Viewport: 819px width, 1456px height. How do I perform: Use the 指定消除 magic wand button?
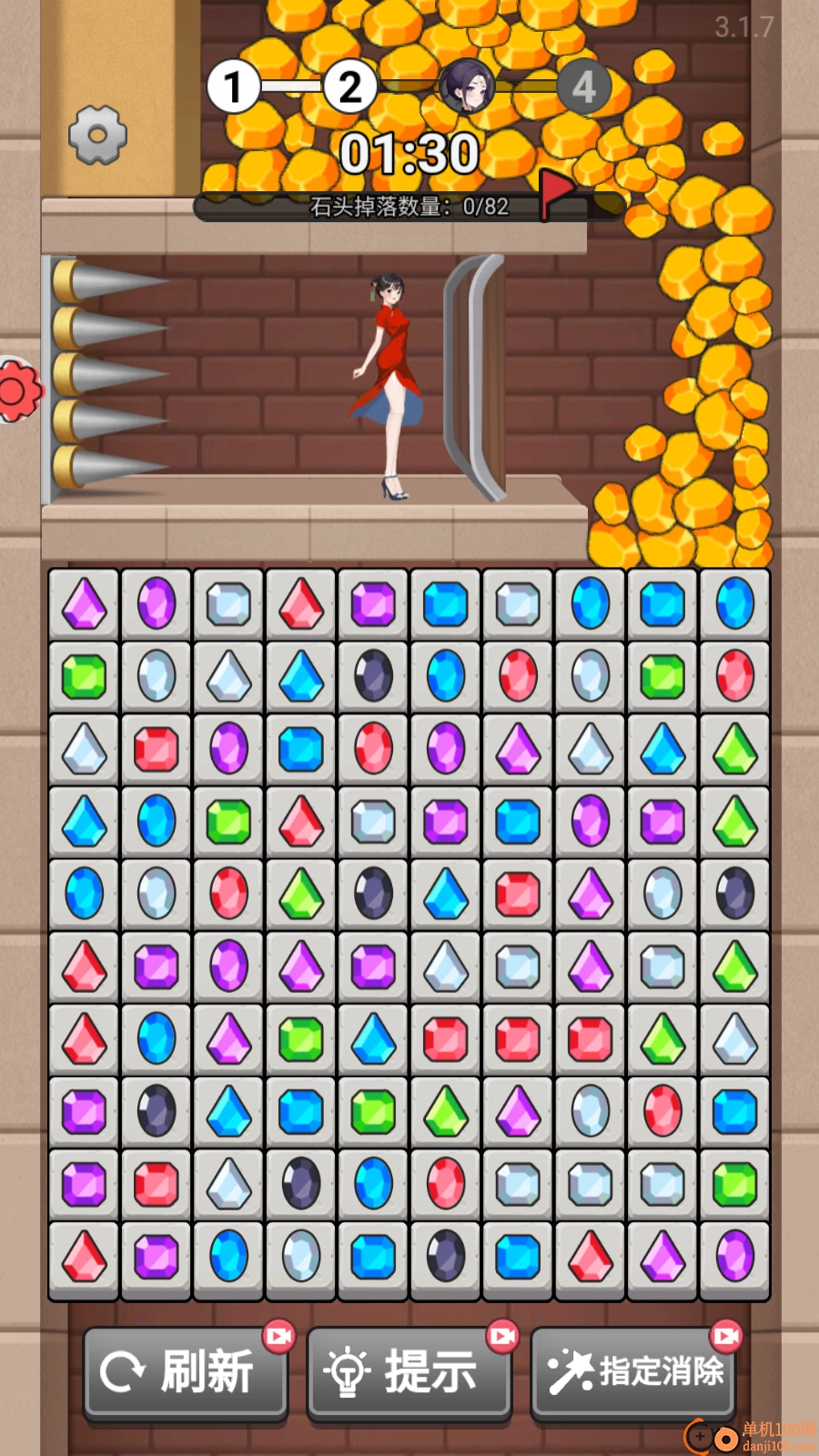(633, 1372)
